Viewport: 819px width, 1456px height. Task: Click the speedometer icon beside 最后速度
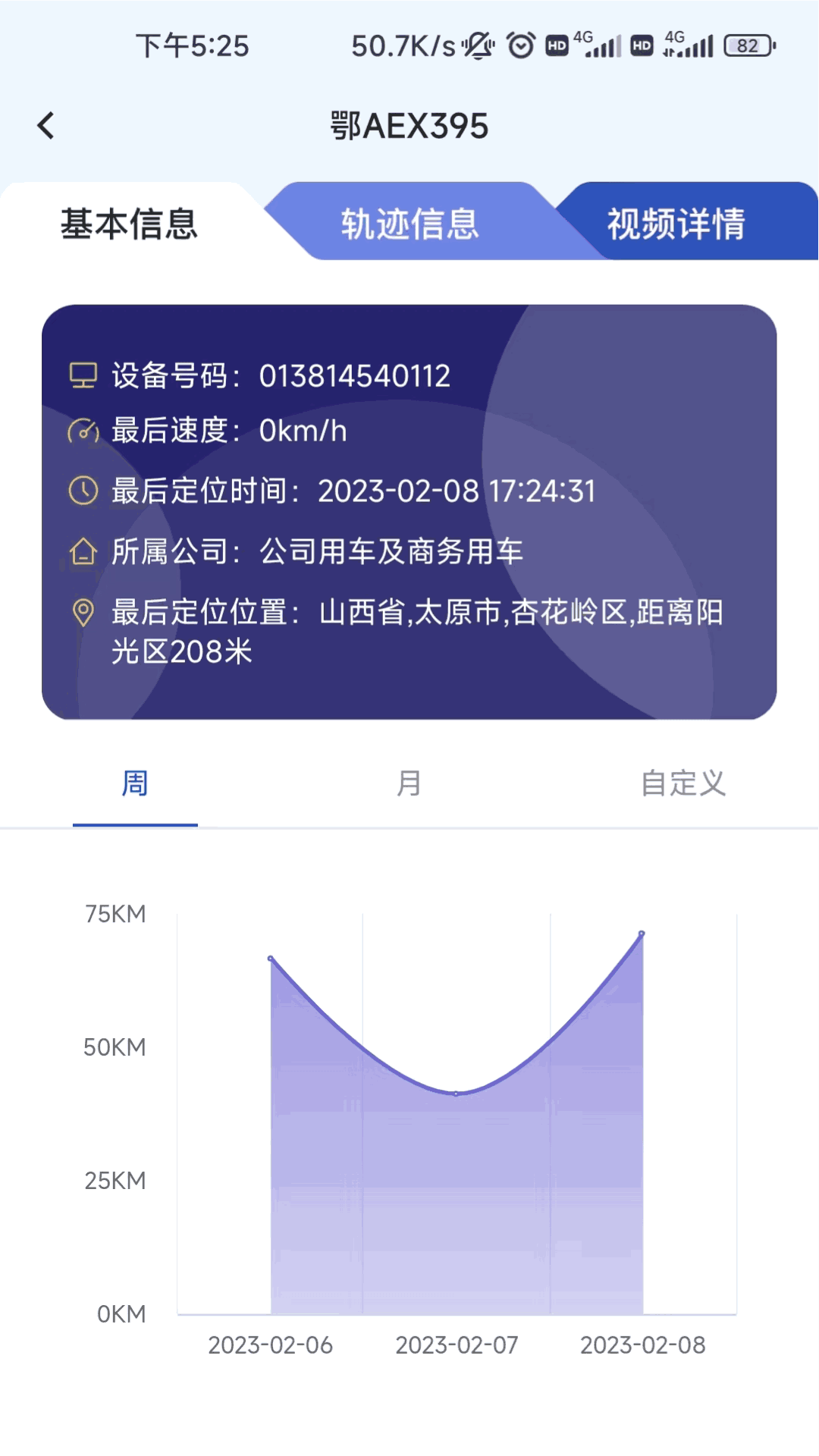[x=82, y=431]
